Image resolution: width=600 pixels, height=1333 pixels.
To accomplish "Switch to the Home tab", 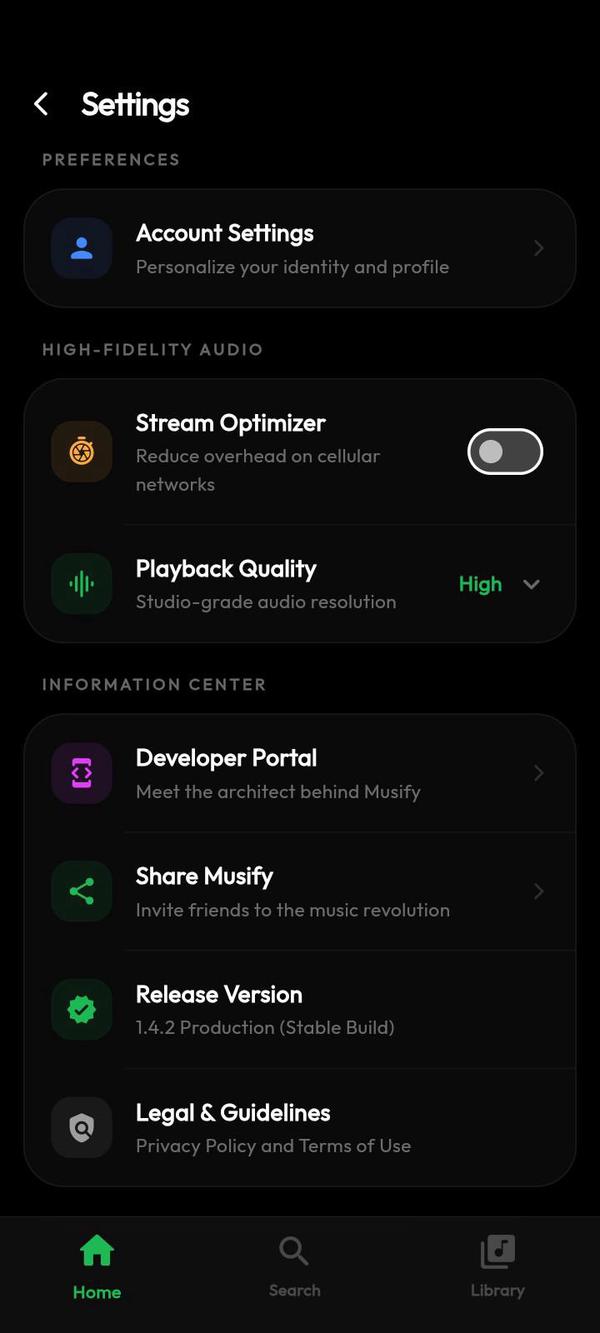I will click(97, 1267).
